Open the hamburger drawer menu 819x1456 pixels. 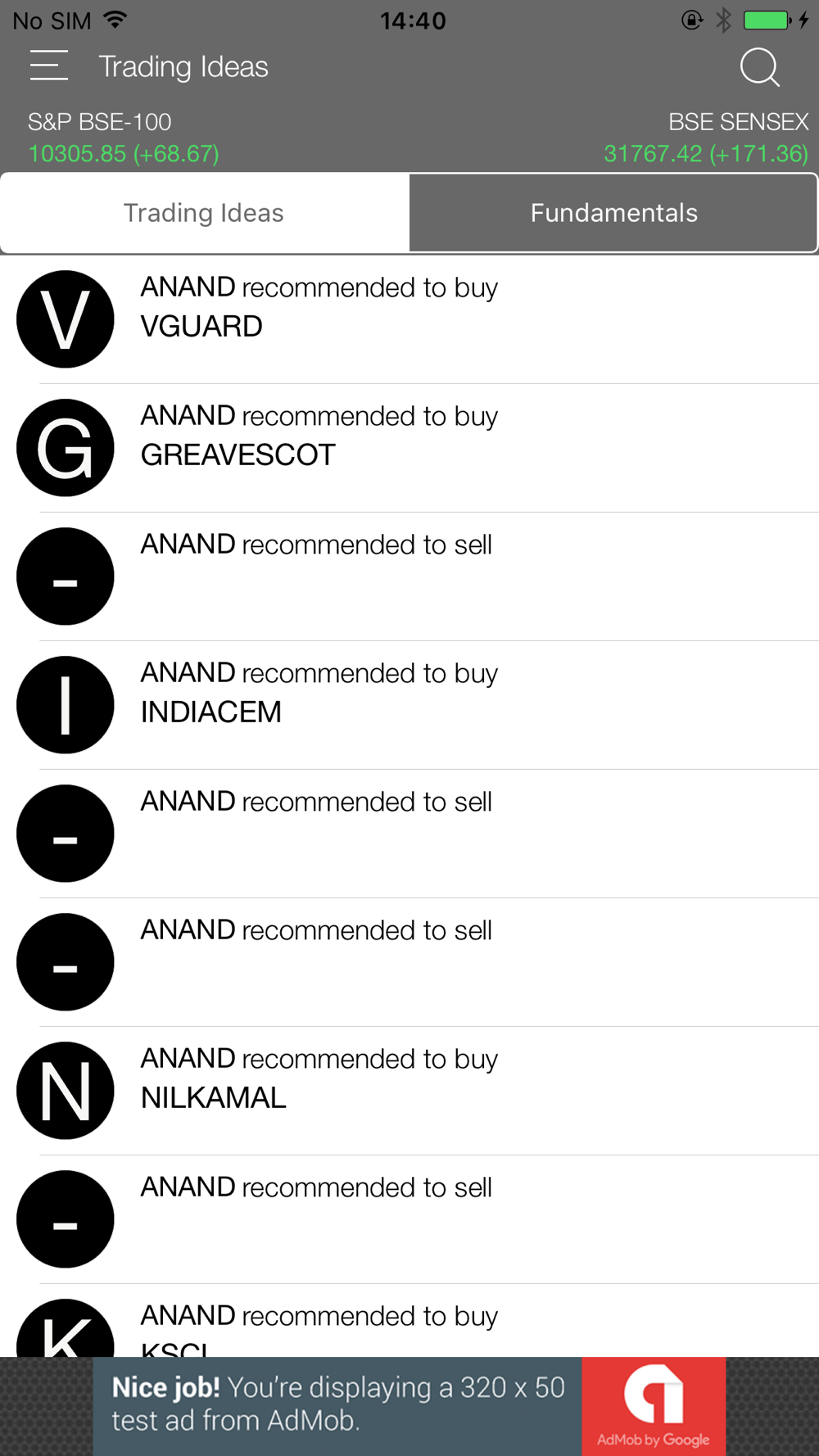[x=48, y=66]
